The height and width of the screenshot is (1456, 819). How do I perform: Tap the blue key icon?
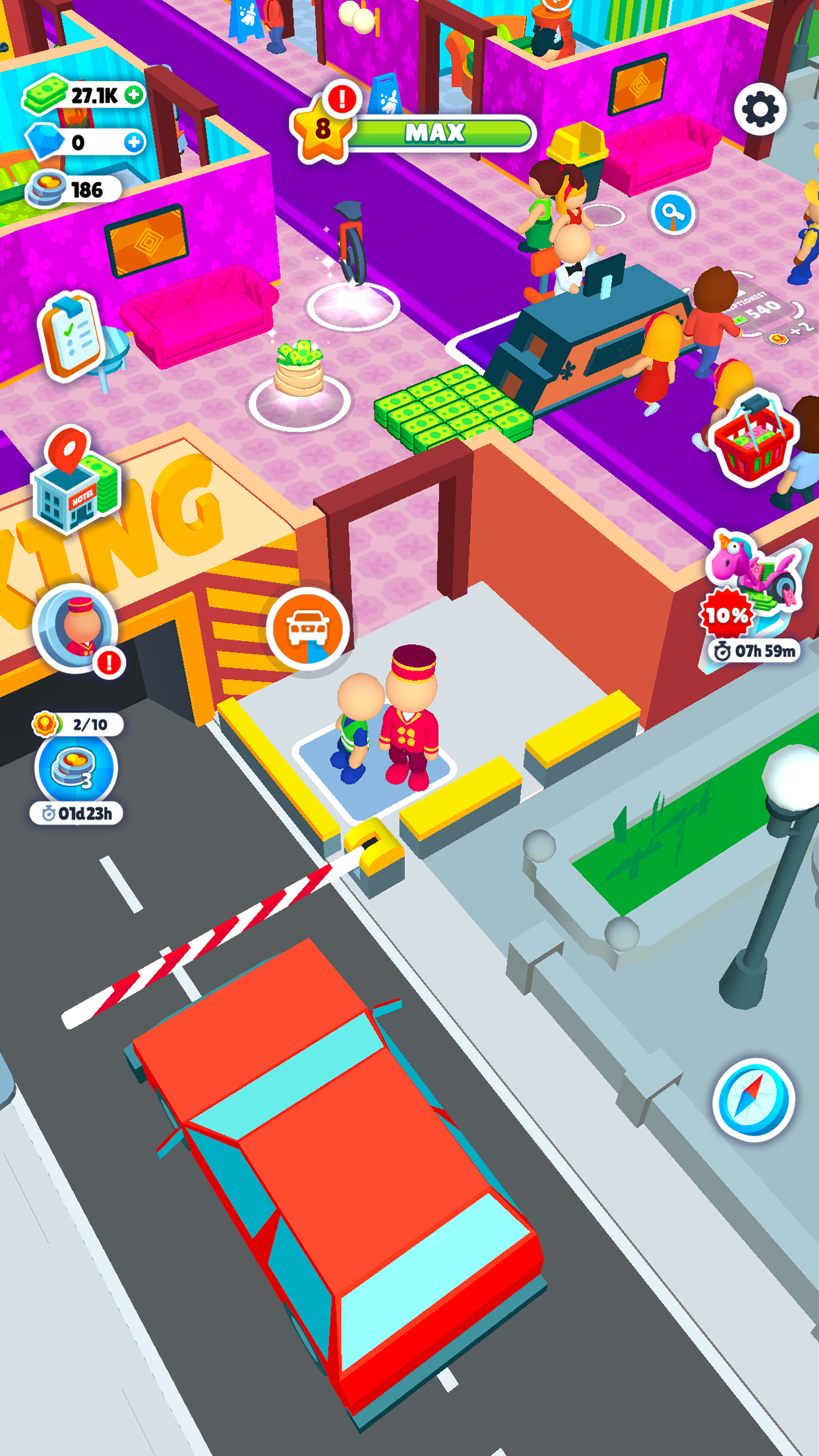pos(673,213)
